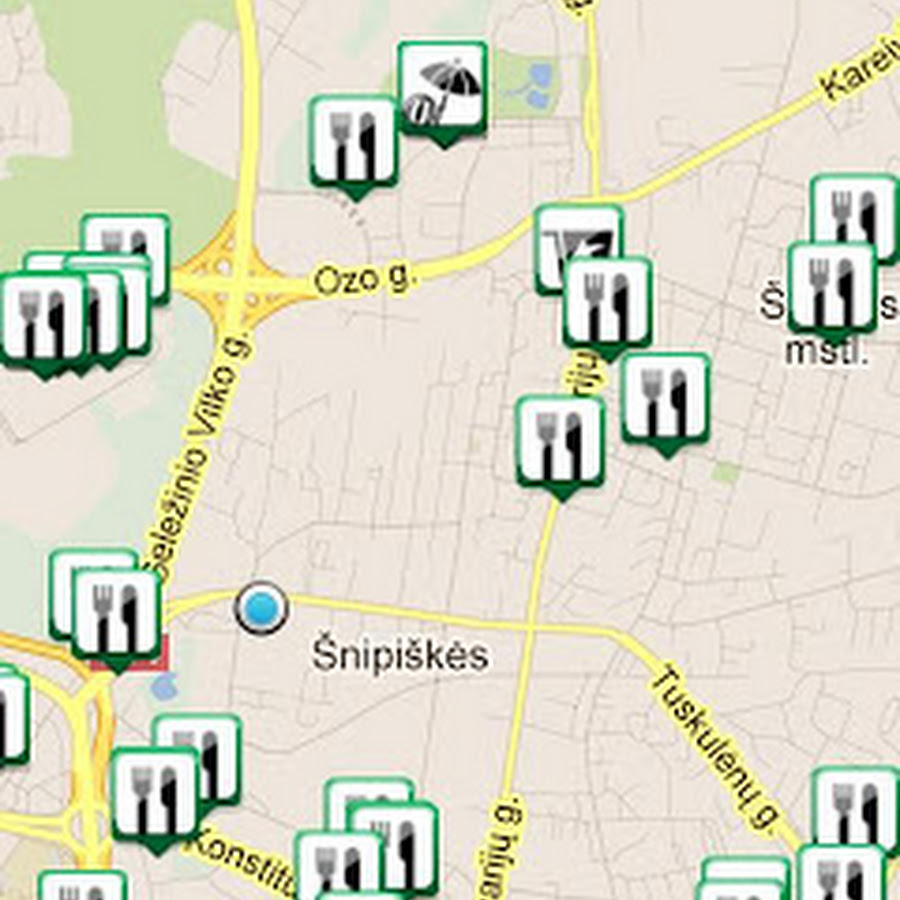The width and height of the screenshot is (900, 900).
Task: Open the umbrella marker on the map
Action: point(443,86)
